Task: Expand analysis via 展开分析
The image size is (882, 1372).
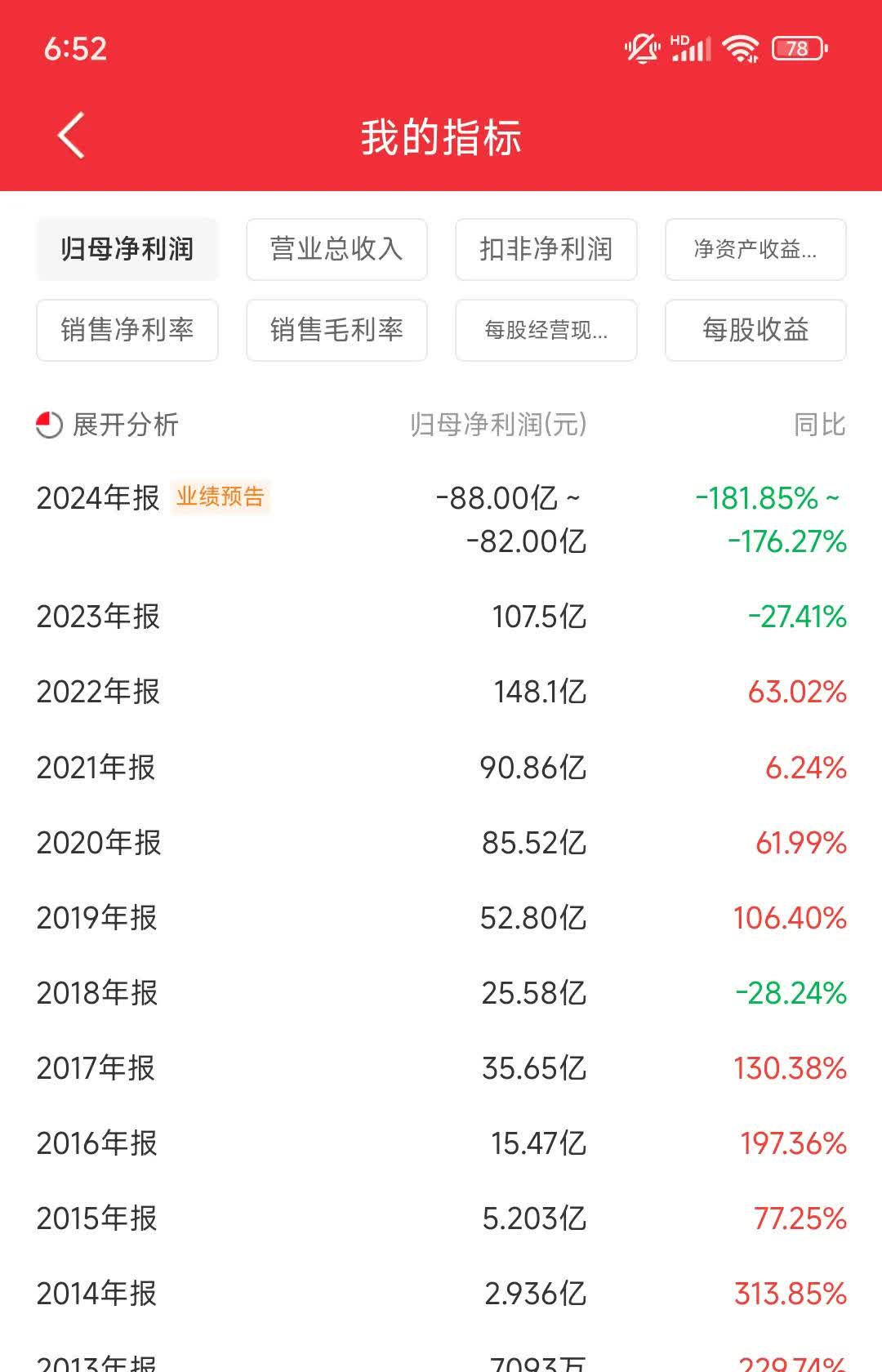Action: point(122,425)
